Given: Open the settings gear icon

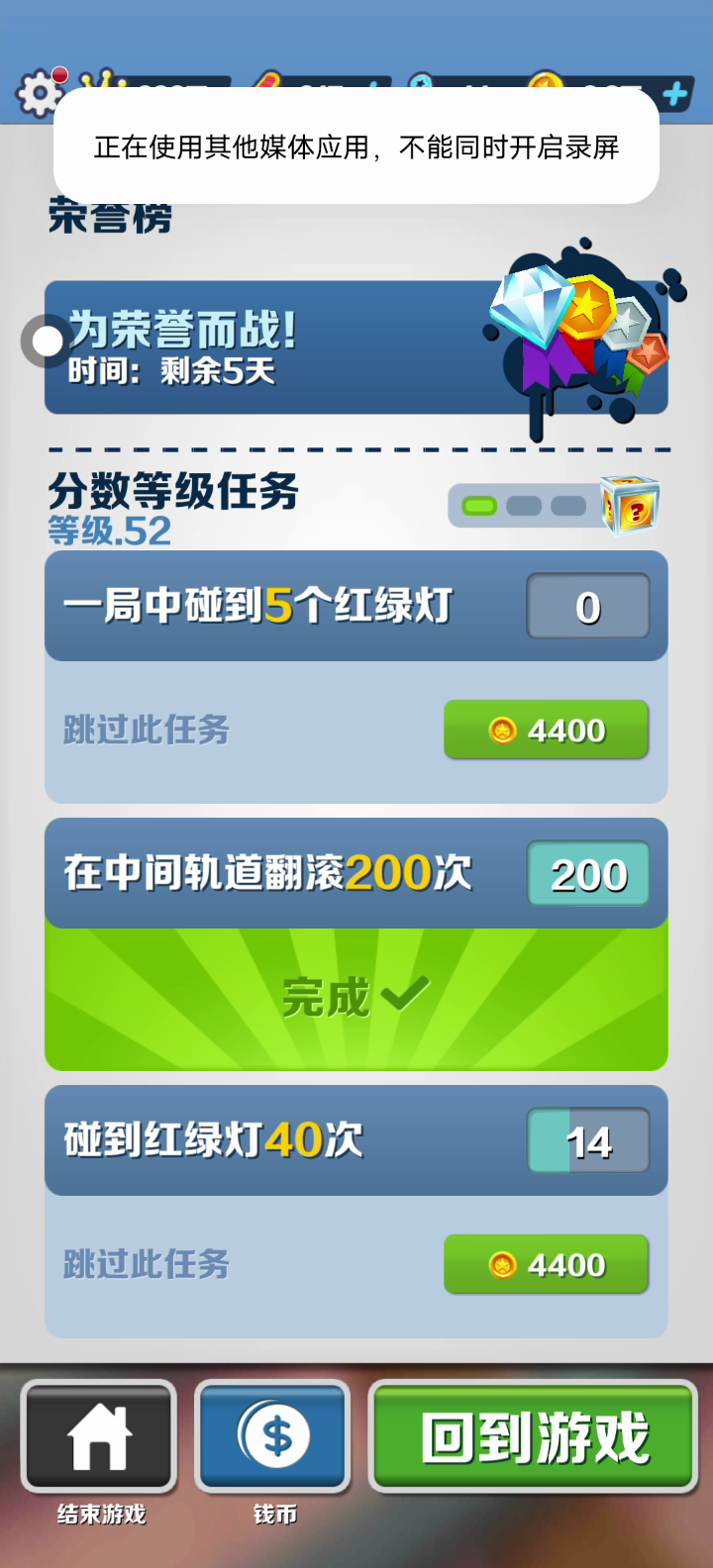Looking at the screenshot, I should pyautogui.click(x=38, y=93).
